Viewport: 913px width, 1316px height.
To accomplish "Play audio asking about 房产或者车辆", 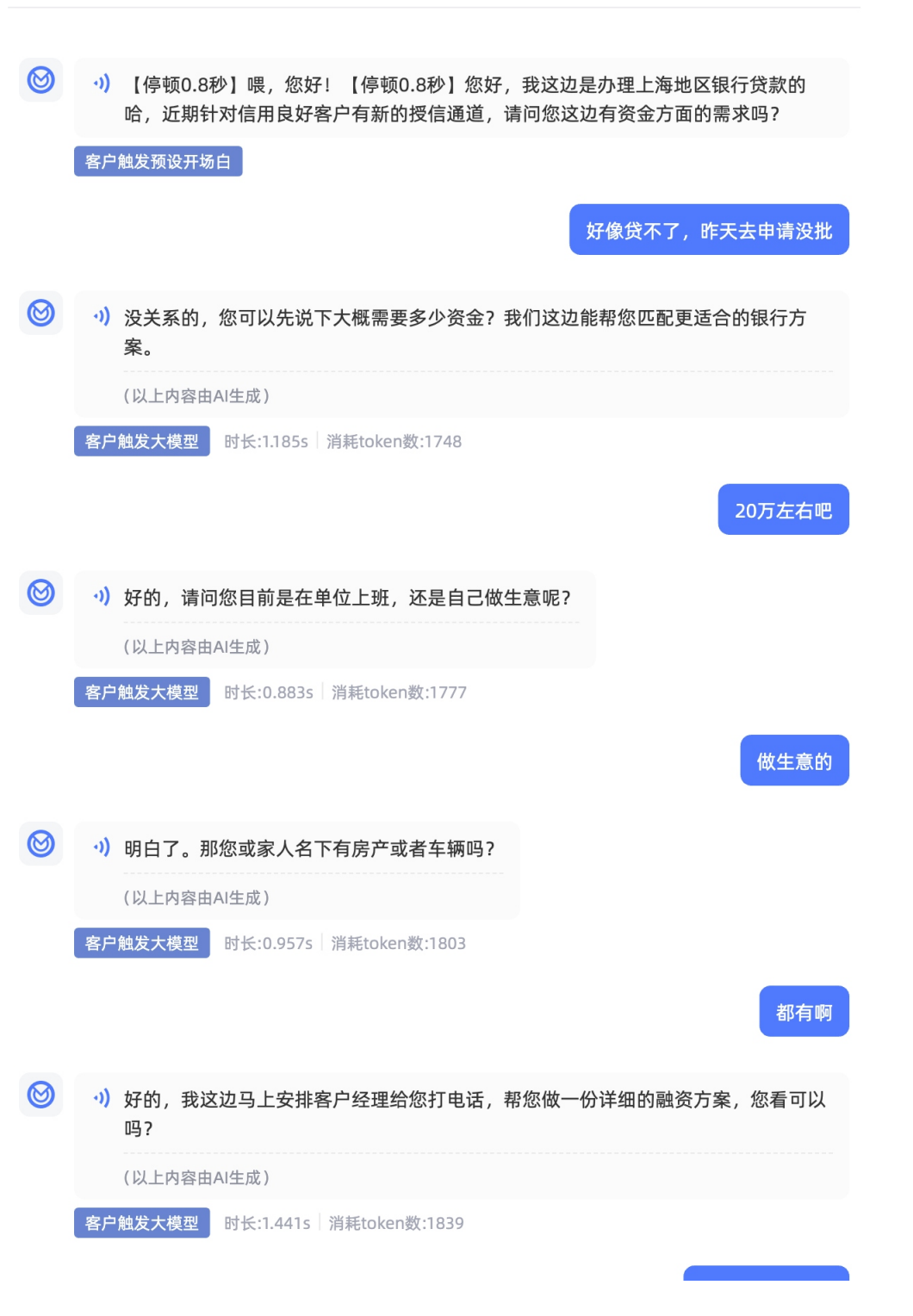I will (102, 847).
